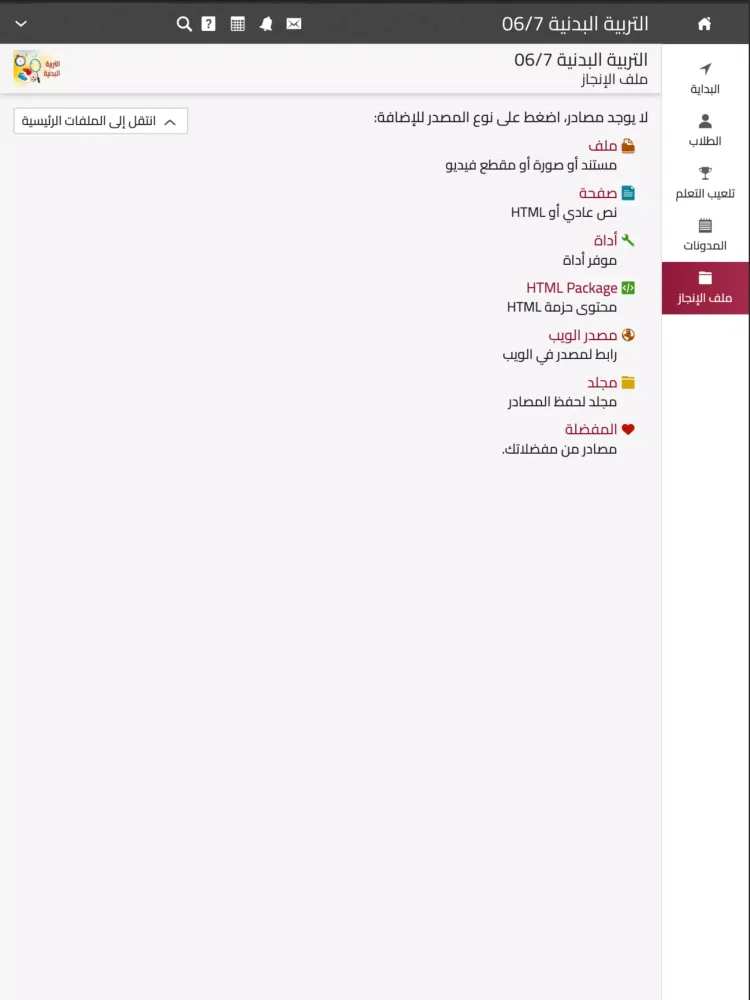Viewport: 750px width, 1000px height.
Task: Open the search magnifier in the top bar
Action: 184,23
